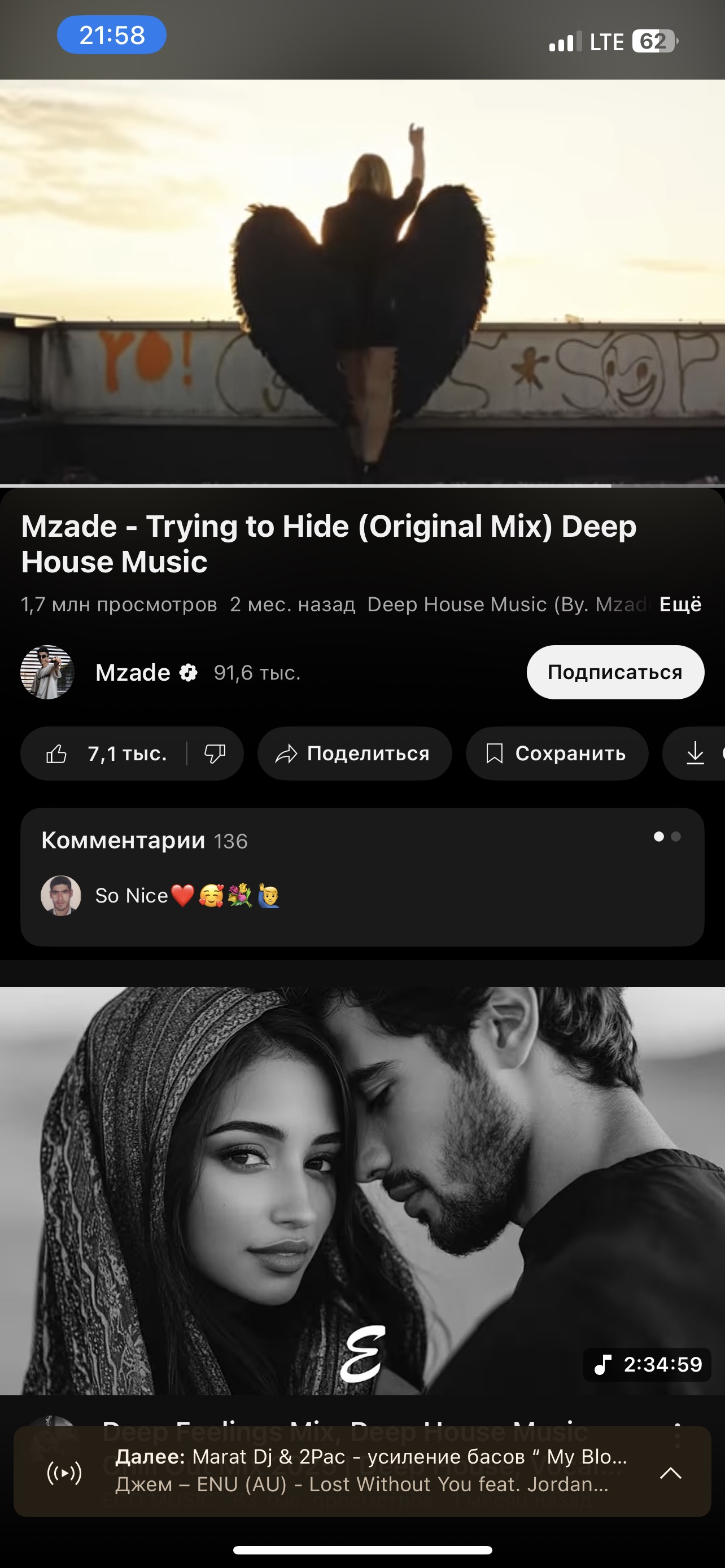Dislike this video

[215, 754]
